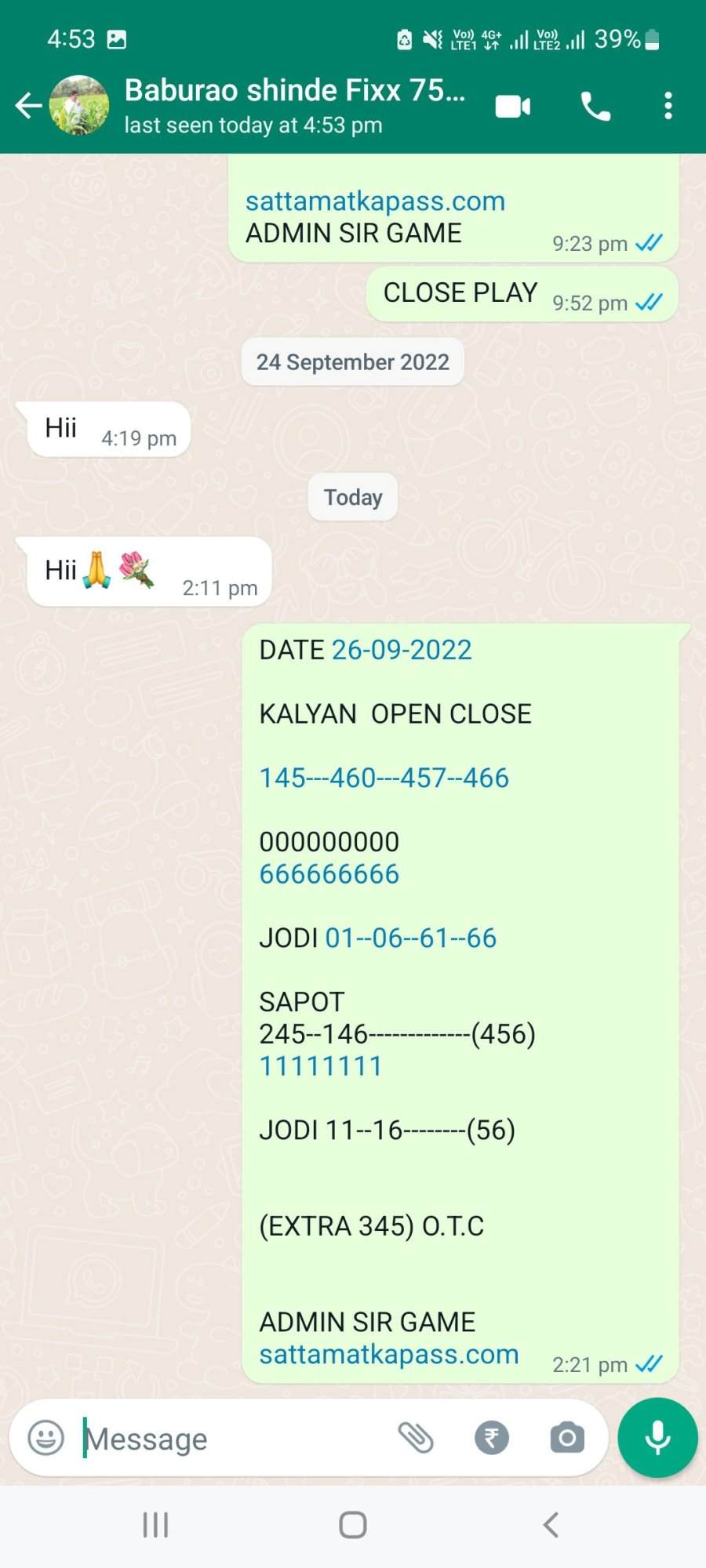Start a voice call with this contact
Screen dimensions: 706x1568
pyautogui.click(x=595, y=106)
